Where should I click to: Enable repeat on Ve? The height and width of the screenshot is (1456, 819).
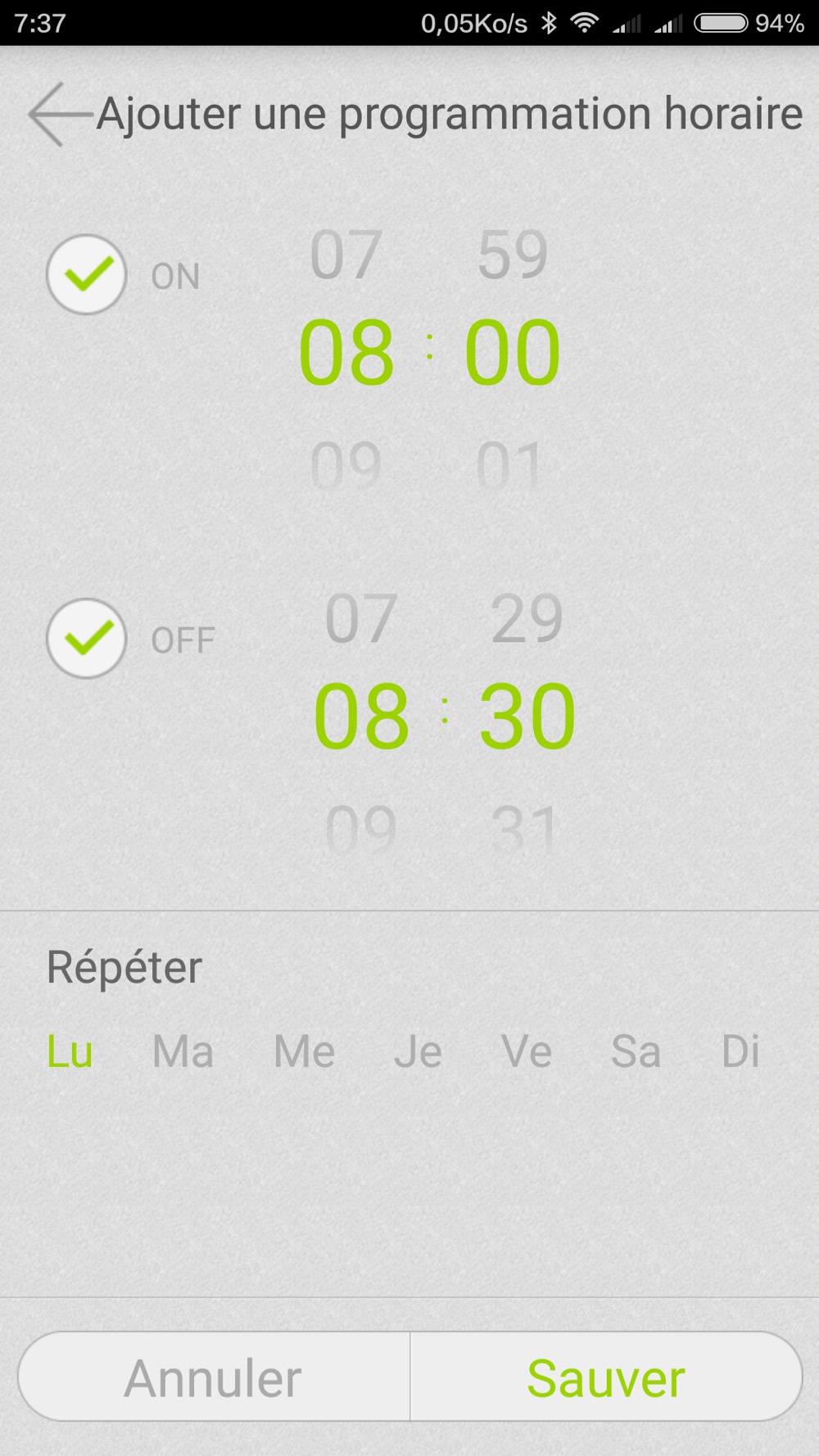(x=527, y=1051)
